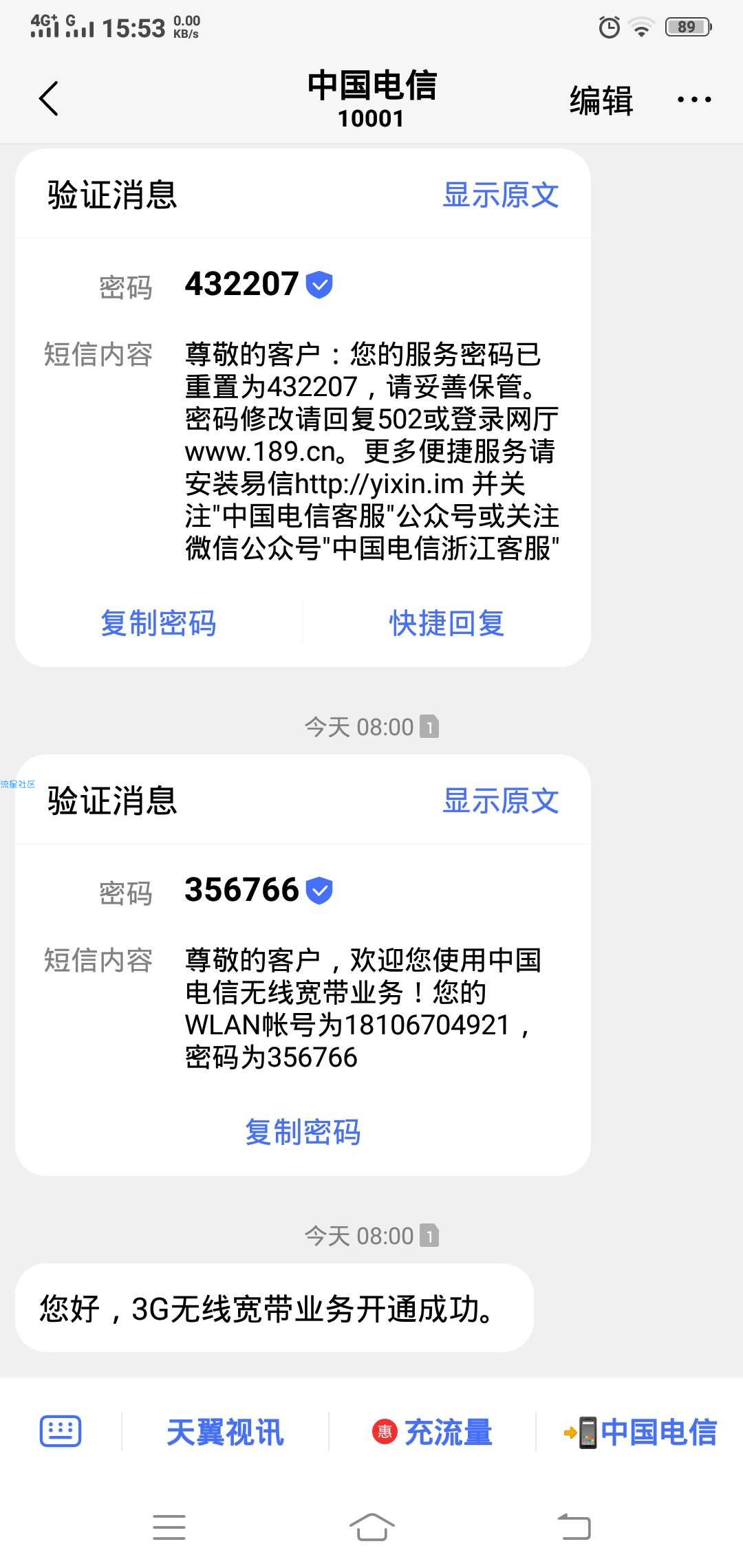Viewport: 743px width, 1568px height.
Task: Open the system recent apps menu
Action: [x=169, y=1527]
